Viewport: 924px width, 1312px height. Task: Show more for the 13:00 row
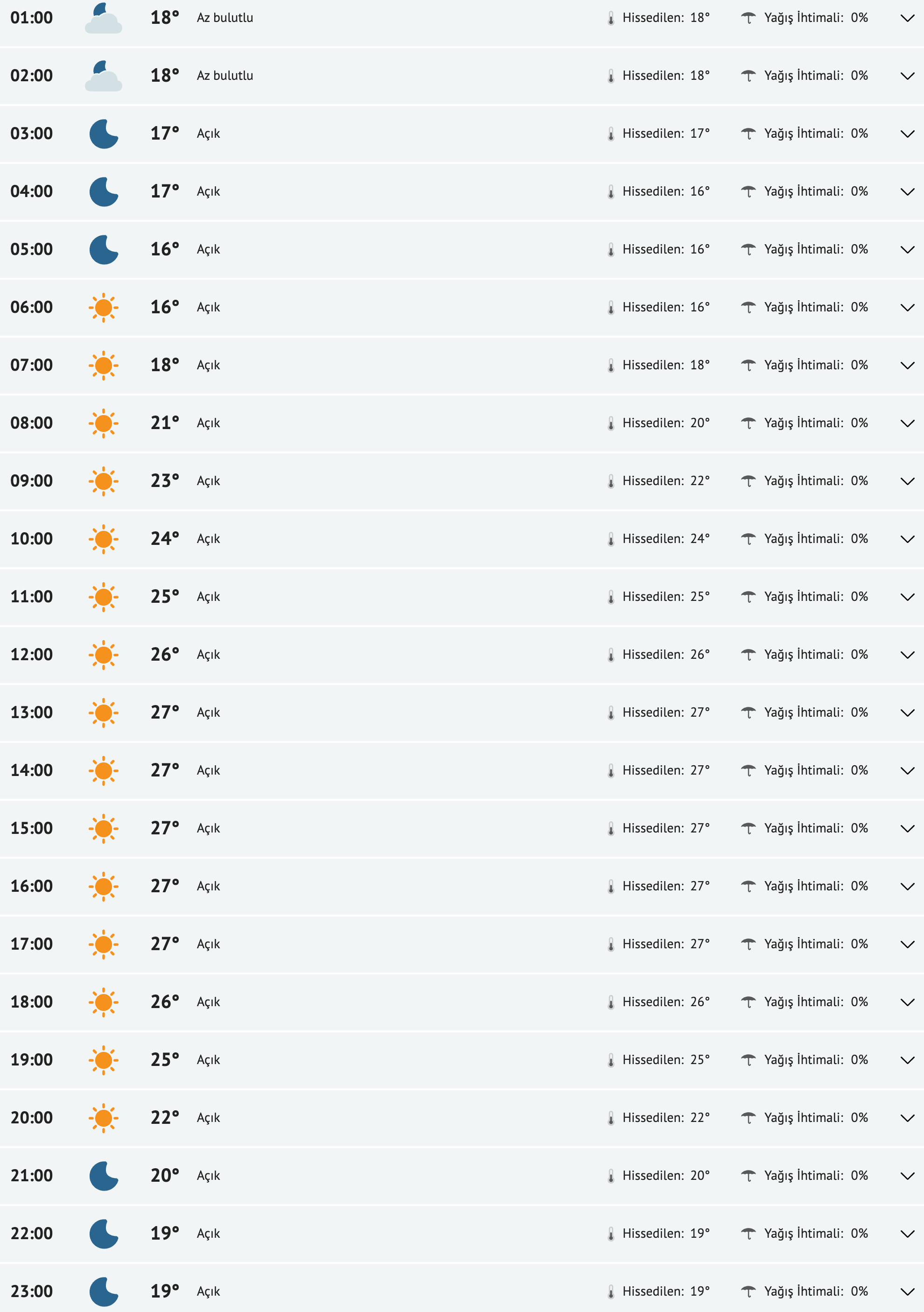(x=907, y=712)
